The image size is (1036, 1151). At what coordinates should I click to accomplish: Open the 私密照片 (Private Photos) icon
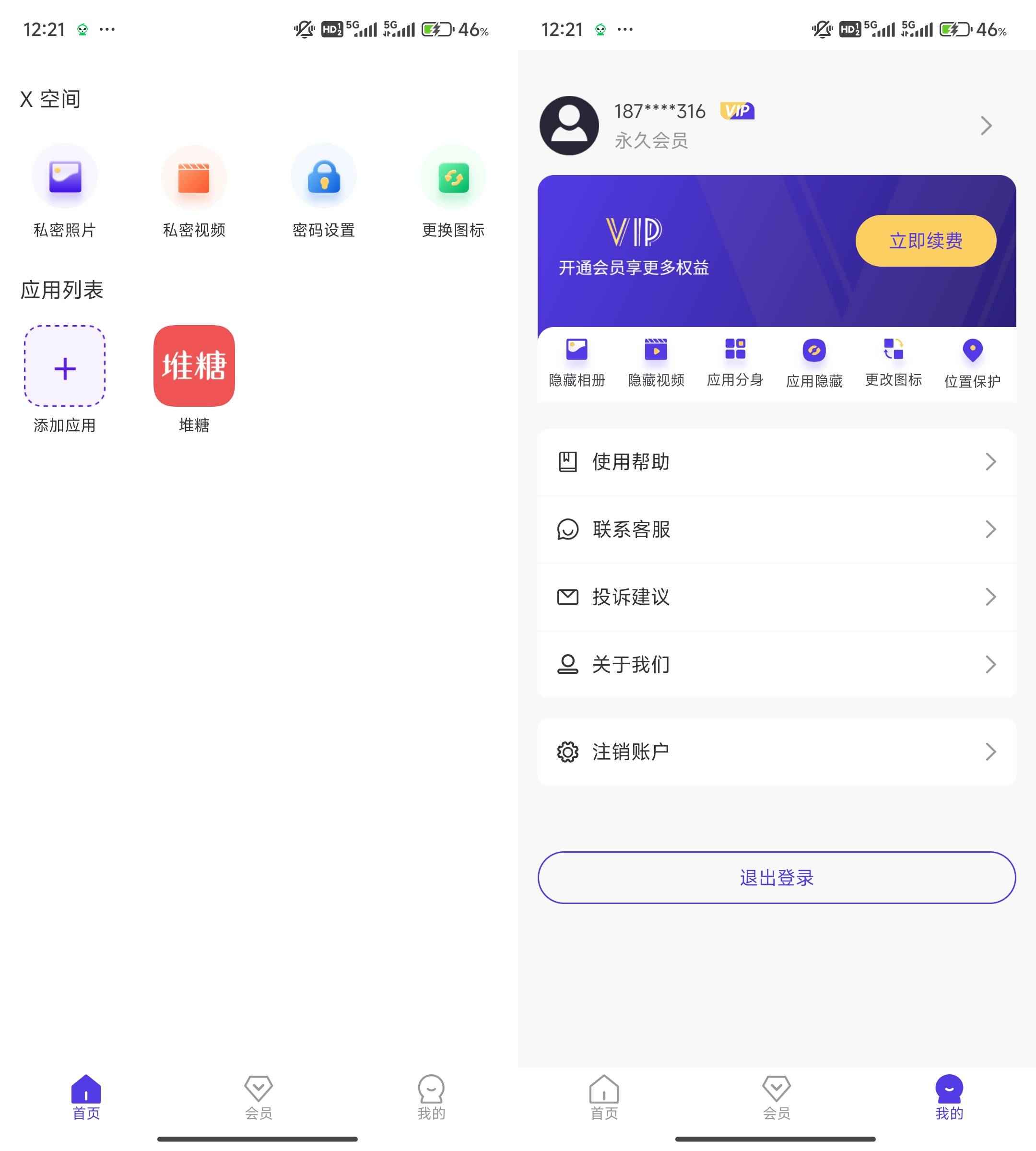[64, 176]
